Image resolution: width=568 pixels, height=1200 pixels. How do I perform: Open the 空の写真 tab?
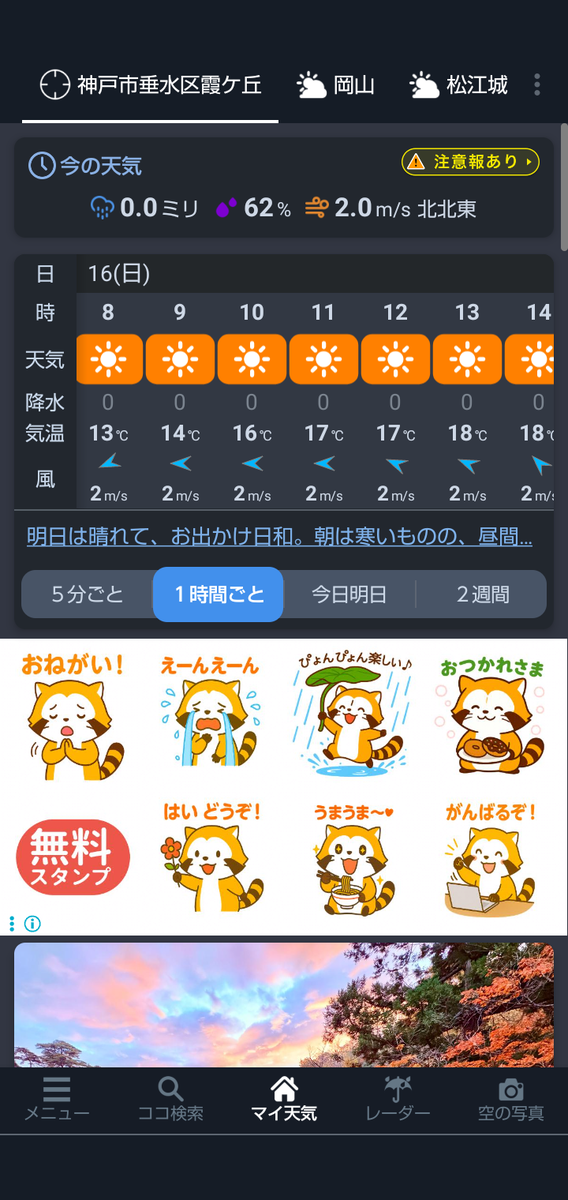tap(511, 1098)
